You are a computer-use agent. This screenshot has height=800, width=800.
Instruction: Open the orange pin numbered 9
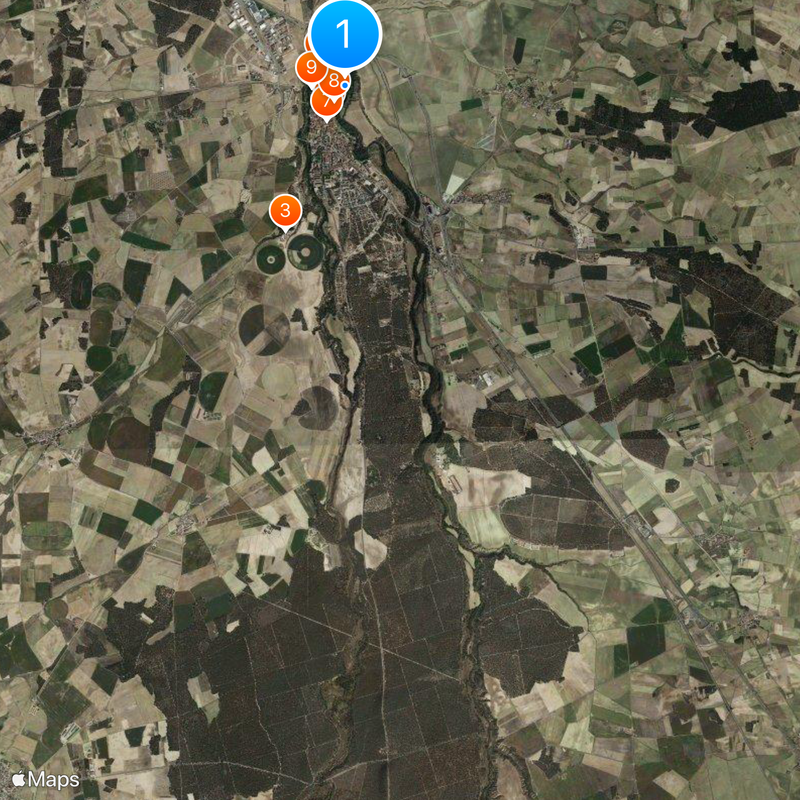(x=311, y=68)
